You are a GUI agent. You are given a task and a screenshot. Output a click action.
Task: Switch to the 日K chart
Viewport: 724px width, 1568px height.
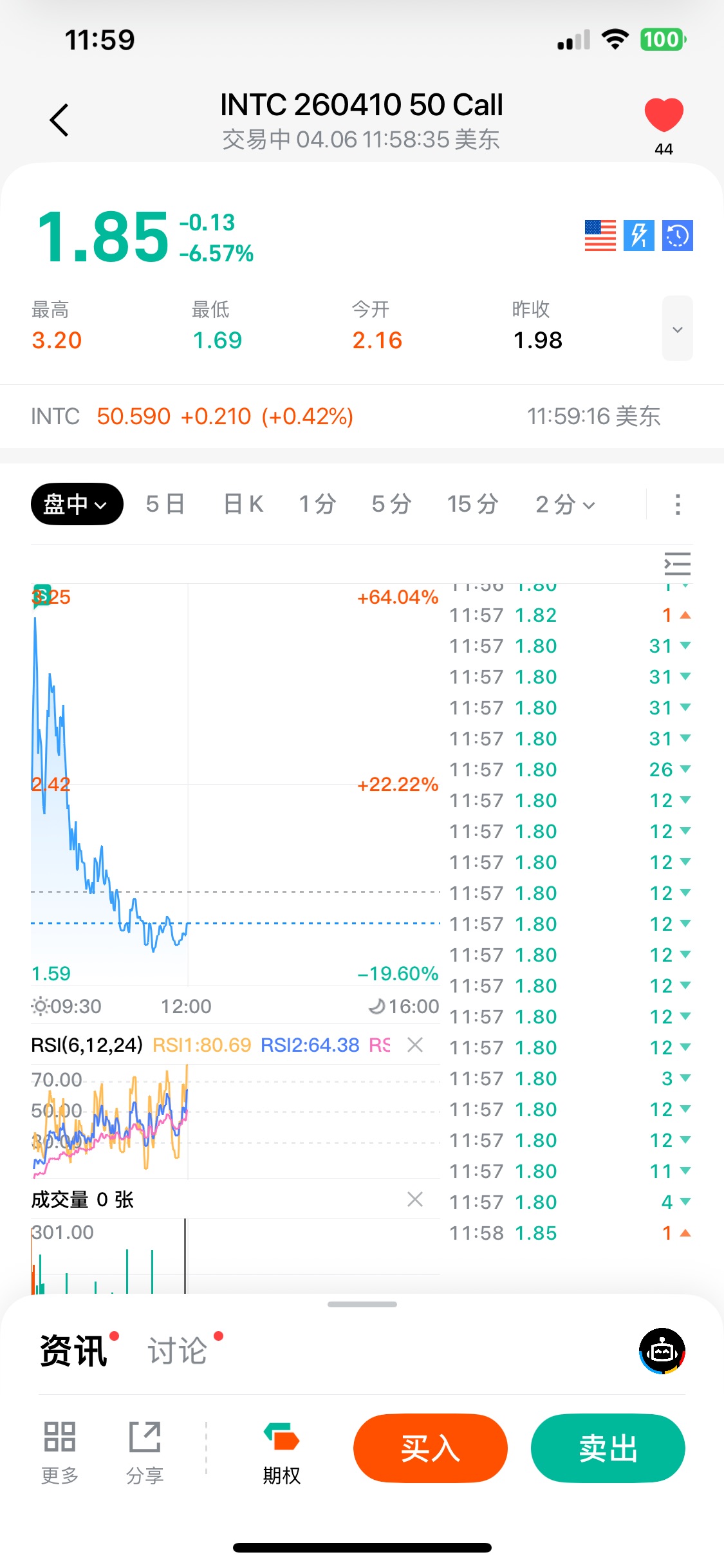tap(243, 504)
